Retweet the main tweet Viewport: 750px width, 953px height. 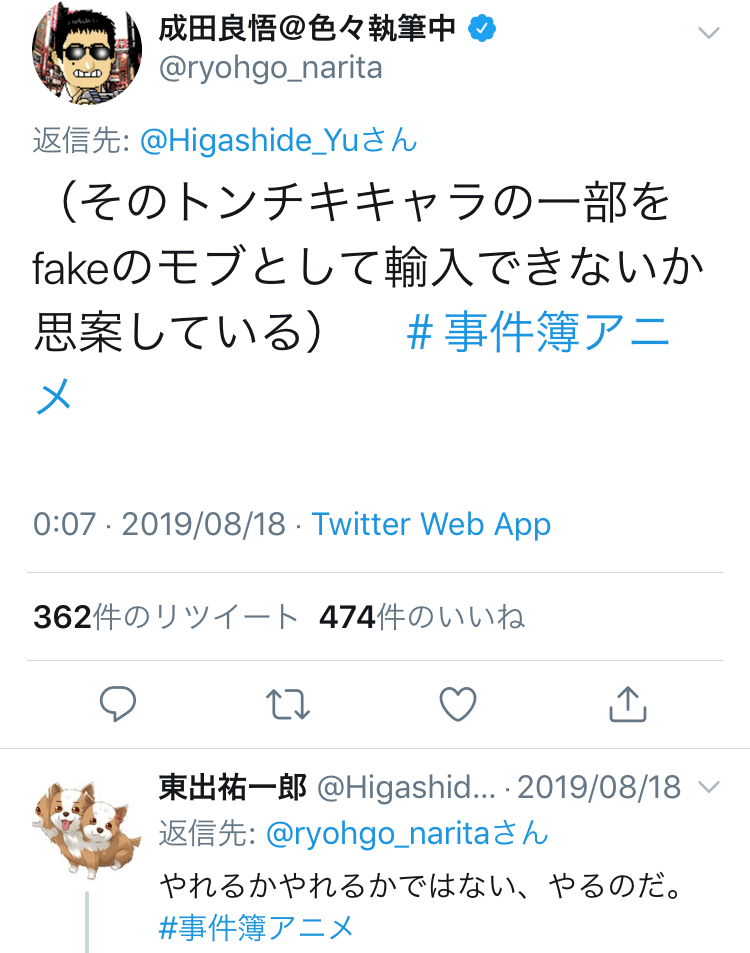click(287, 704)
